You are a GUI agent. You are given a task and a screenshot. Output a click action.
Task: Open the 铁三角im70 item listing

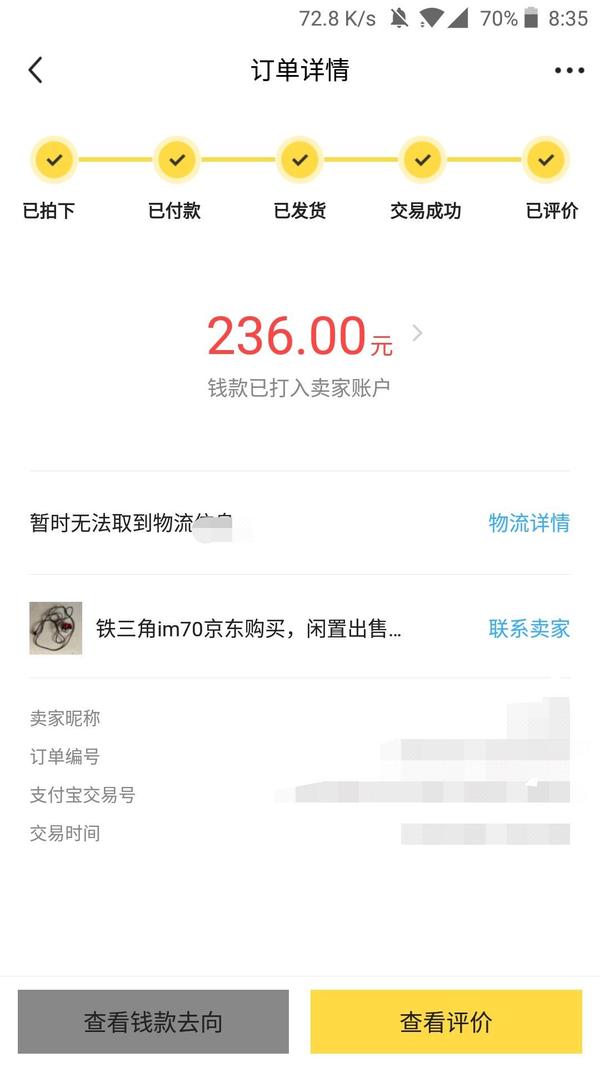pyautogui.click(x=248, y=628)
